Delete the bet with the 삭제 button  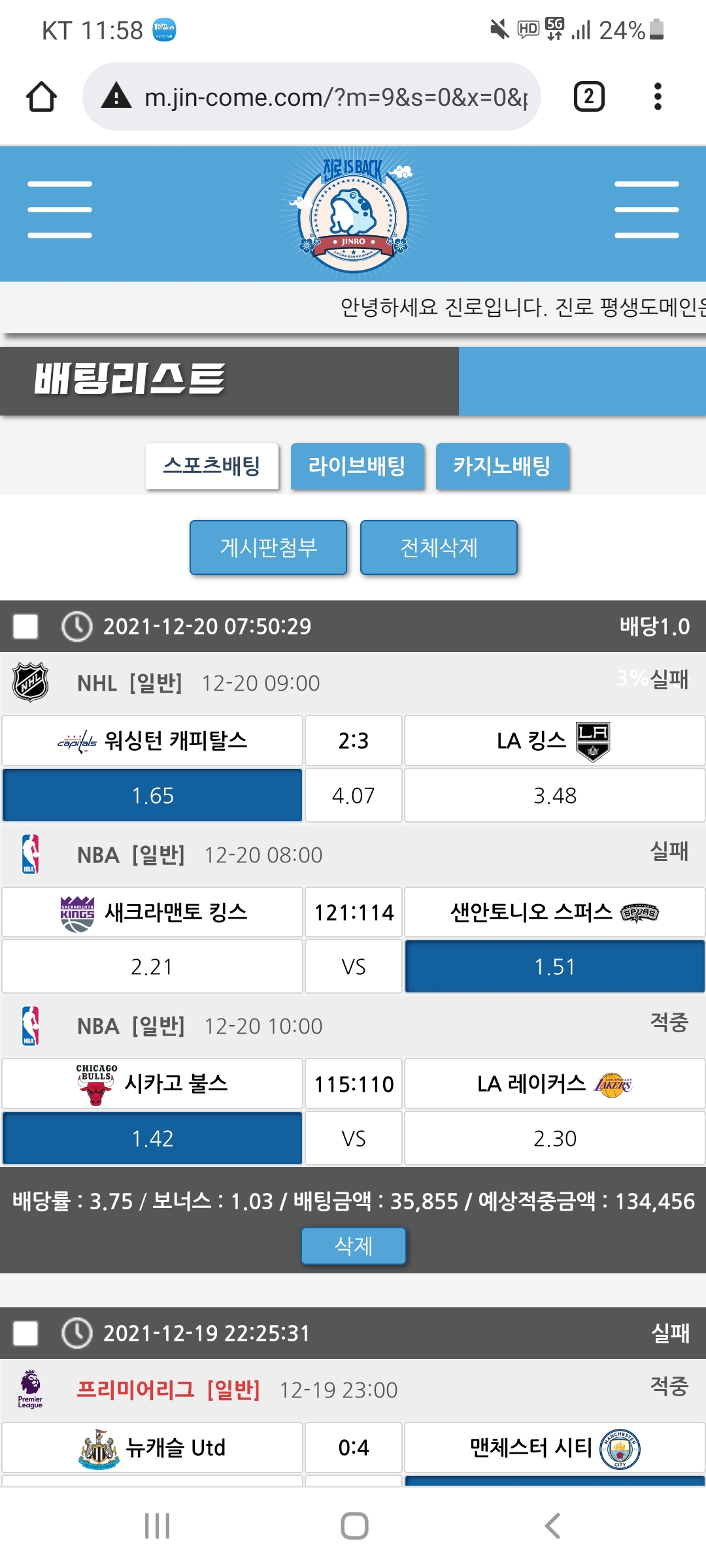tap(353, 1246)
